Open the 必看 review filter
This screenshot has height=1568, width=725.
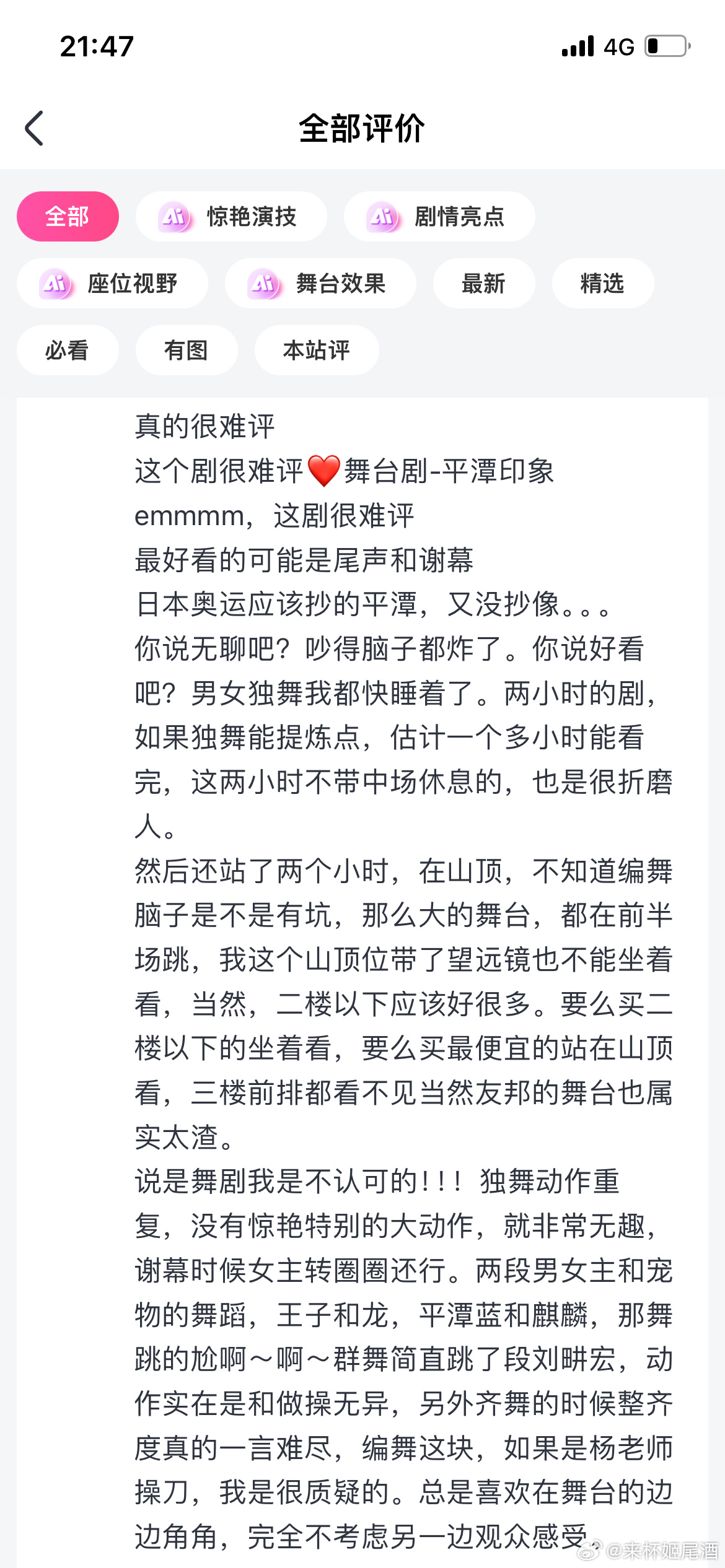click(x=68, y=351)
